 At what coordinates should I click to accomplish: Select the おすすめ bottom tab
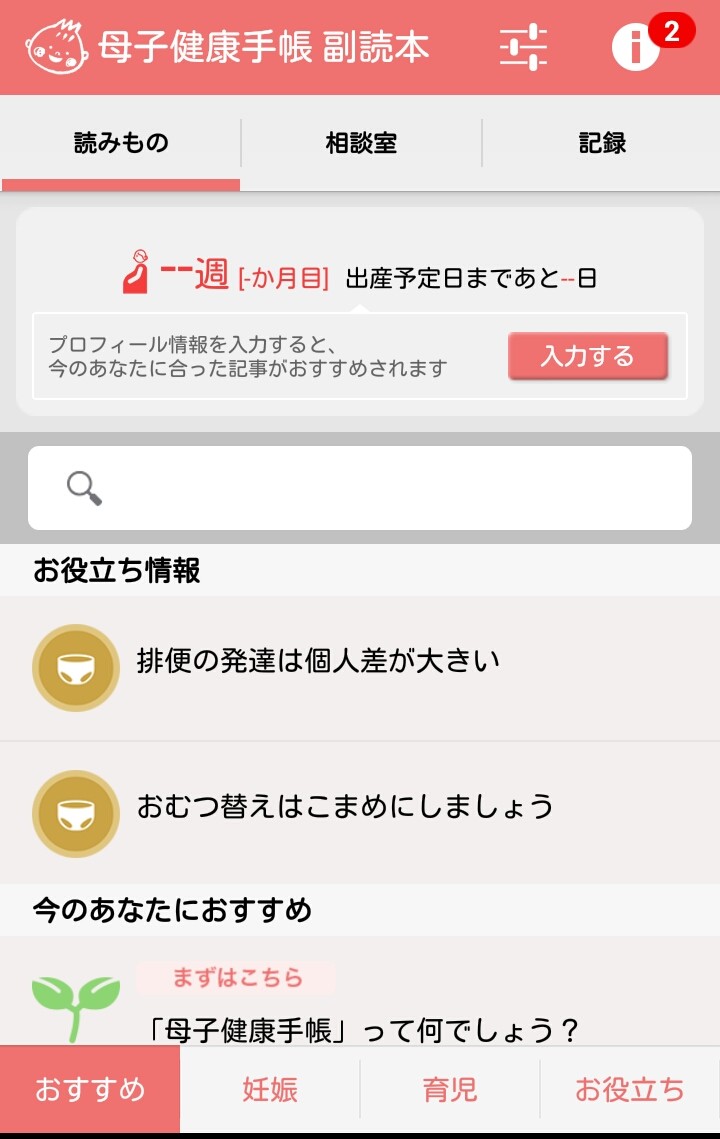click(90, 1090)
